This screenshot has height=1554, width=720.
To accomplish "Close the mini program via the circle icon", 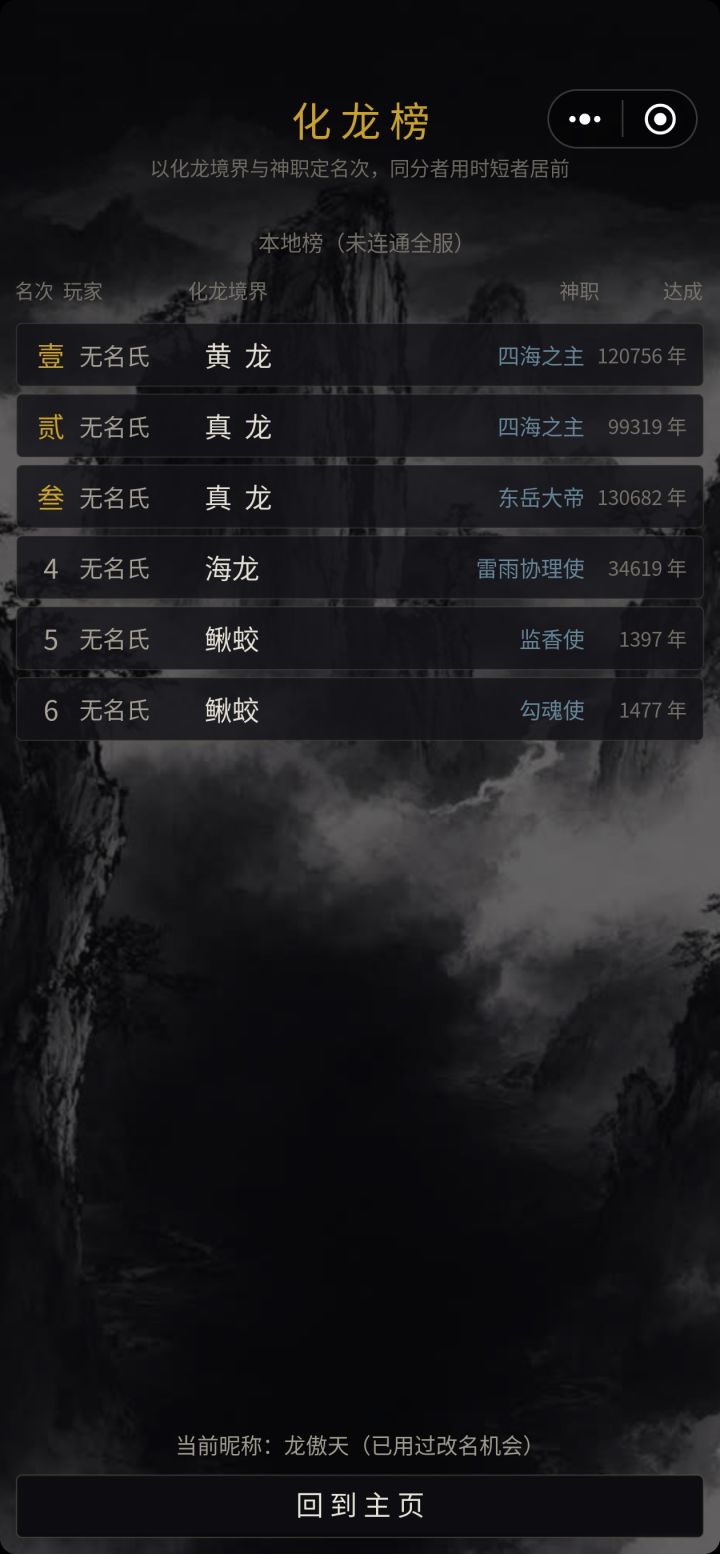I will (660, 119).
